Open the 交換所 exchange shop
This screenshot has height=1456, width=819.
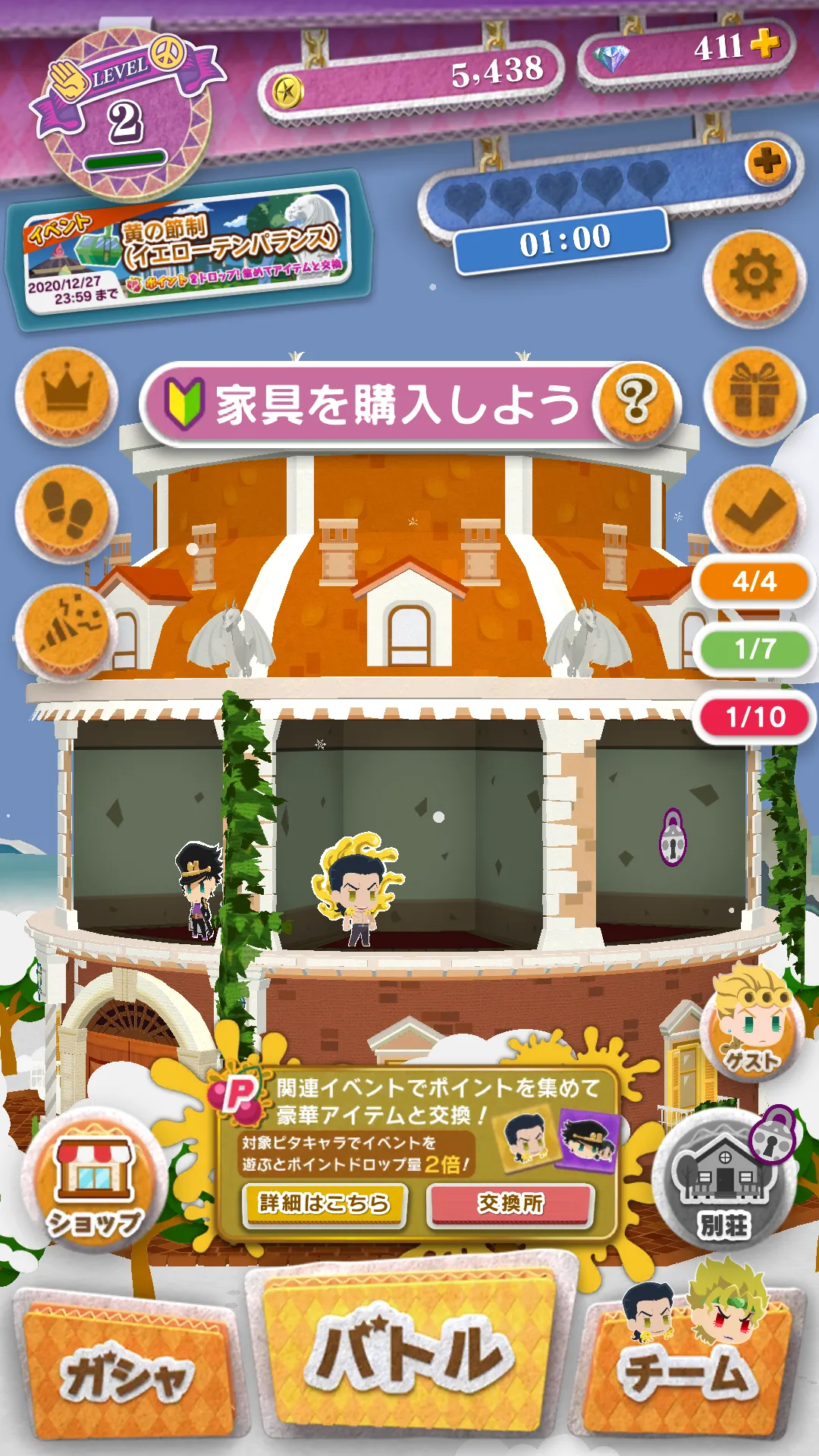click(x=511, y=1203)
